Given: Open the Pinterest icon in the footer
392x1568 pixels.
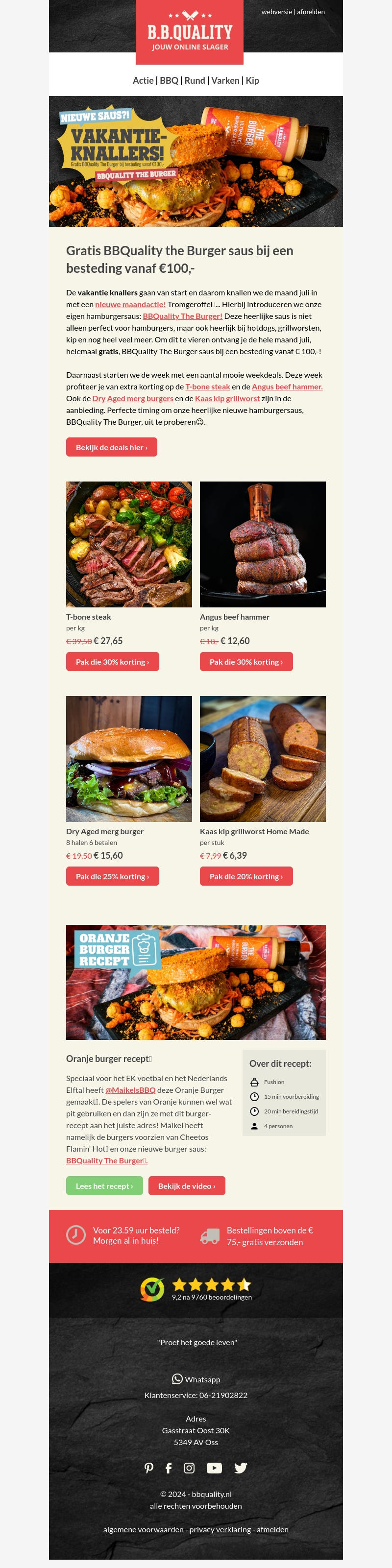Looking at the screenshot, I should 148,1468.
